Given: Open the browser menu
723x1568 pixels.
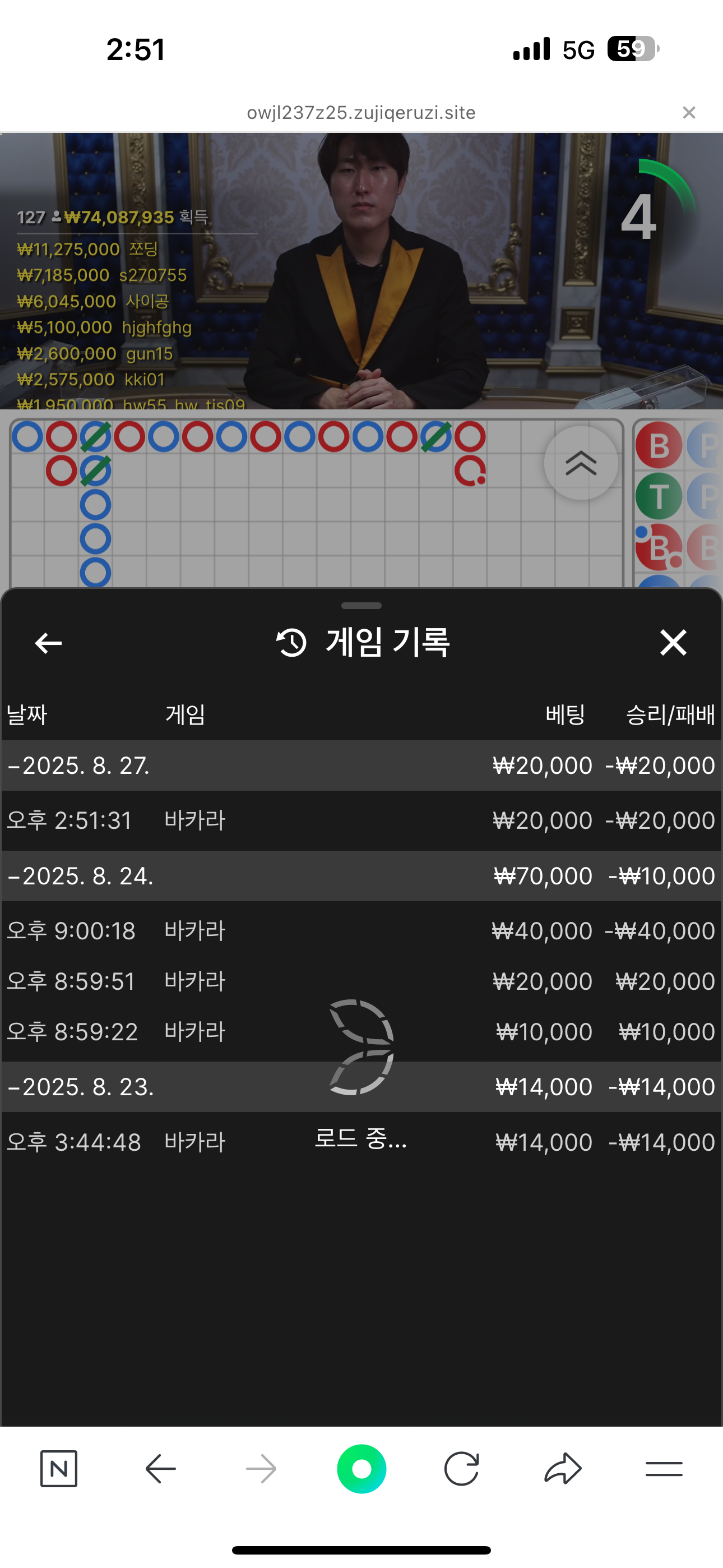Looking at the screenshot, I should coord(664,1469).
